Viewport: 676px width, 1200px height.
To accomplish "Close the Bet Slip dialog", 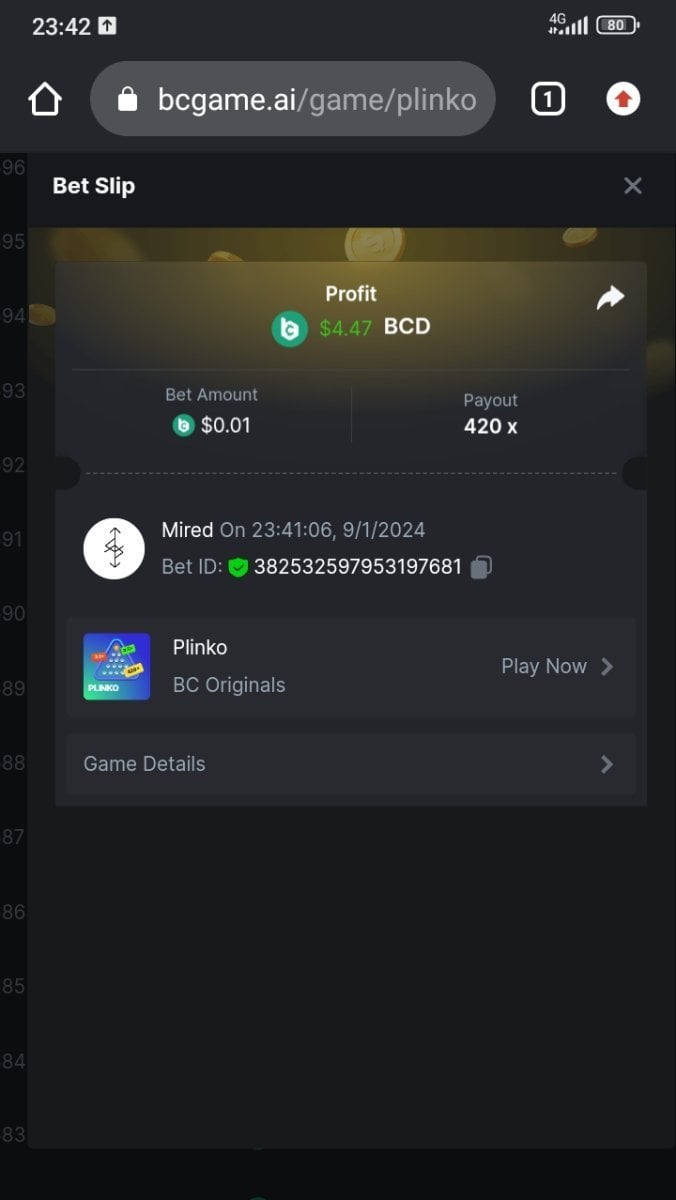I will [632, 186].
